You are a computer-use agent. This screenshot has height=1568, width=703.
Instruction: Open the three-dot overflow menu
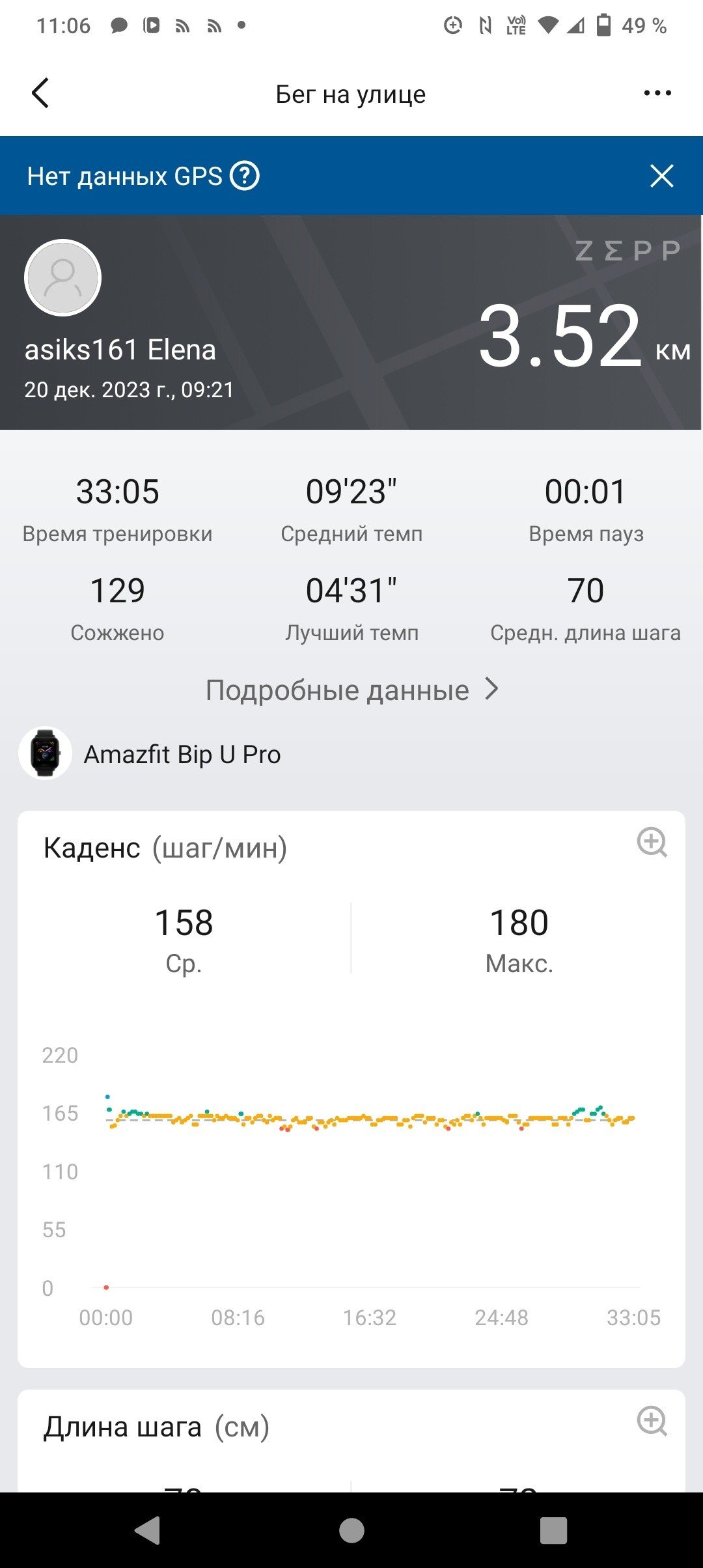pos(657,93)
